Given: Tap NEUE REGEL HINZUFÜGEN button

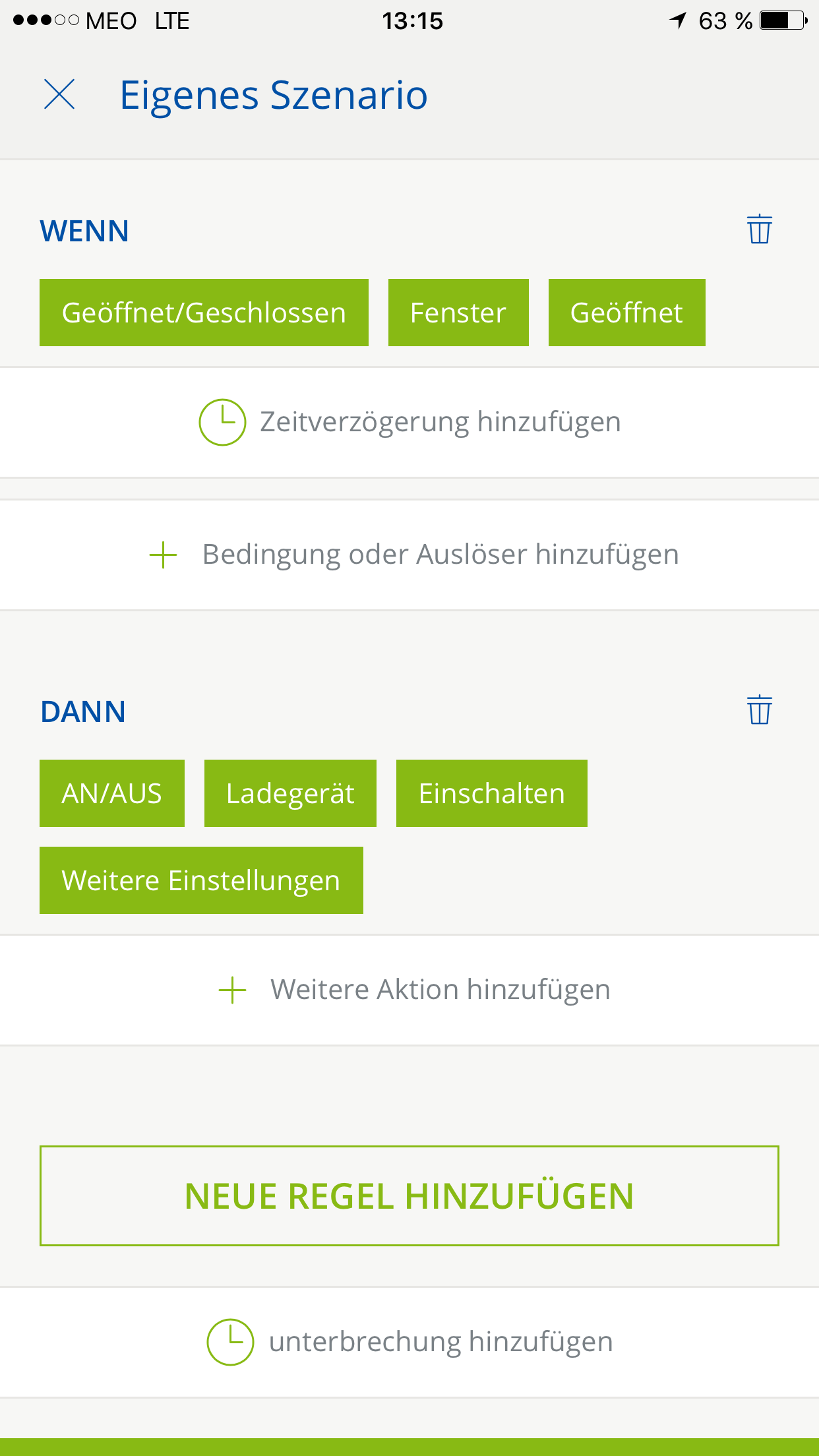Looking at the screenshot, I should pos(409,1196).
